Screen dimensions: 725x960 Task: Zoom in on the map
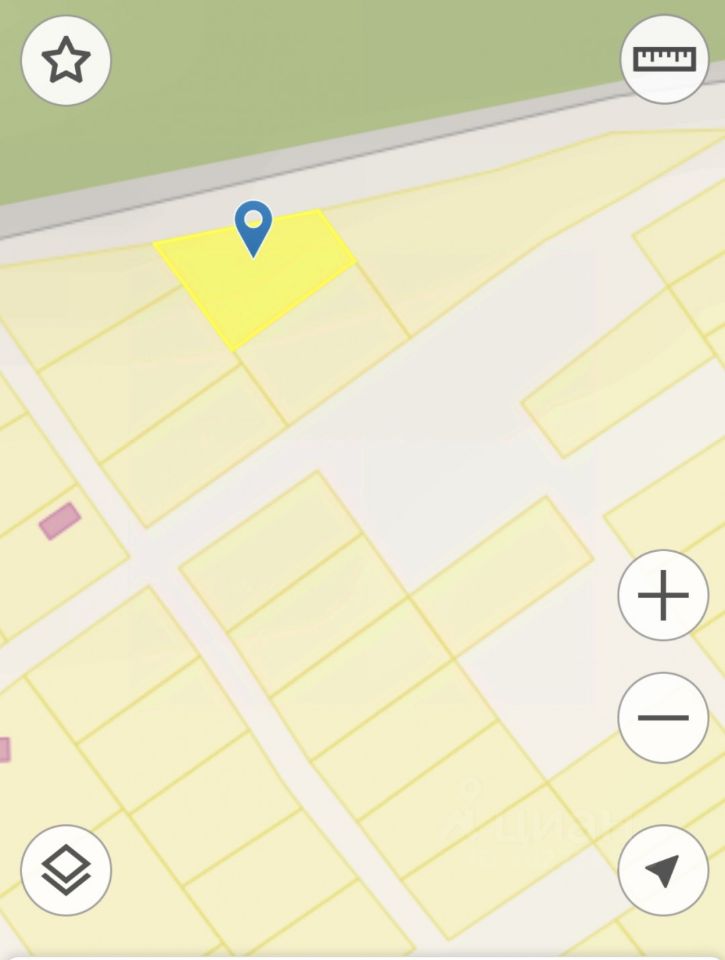point(663,596)
